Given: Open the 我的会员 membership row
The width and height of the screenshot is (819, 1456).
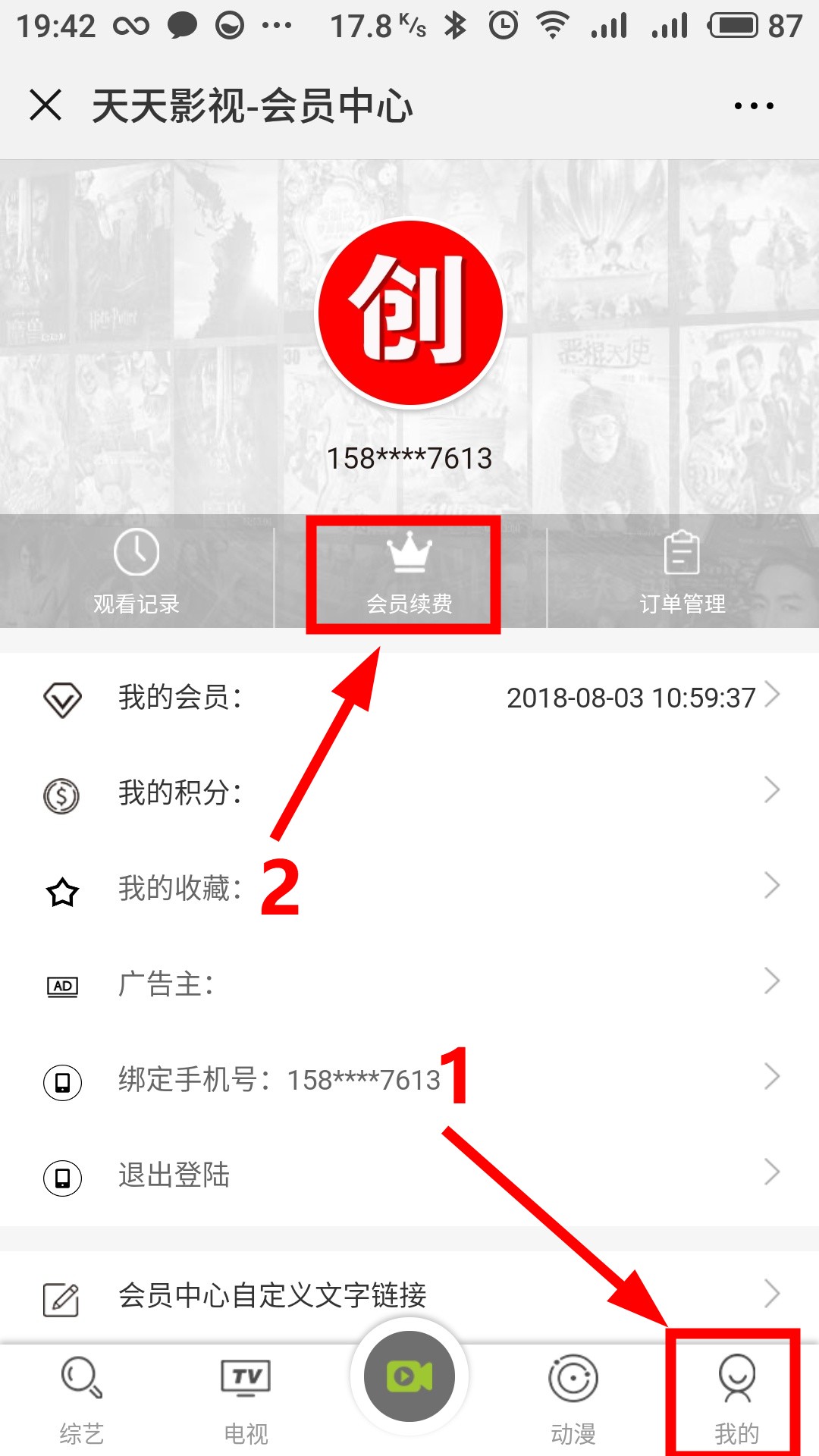Looking at the screenshot, I should tap(409, 698).
